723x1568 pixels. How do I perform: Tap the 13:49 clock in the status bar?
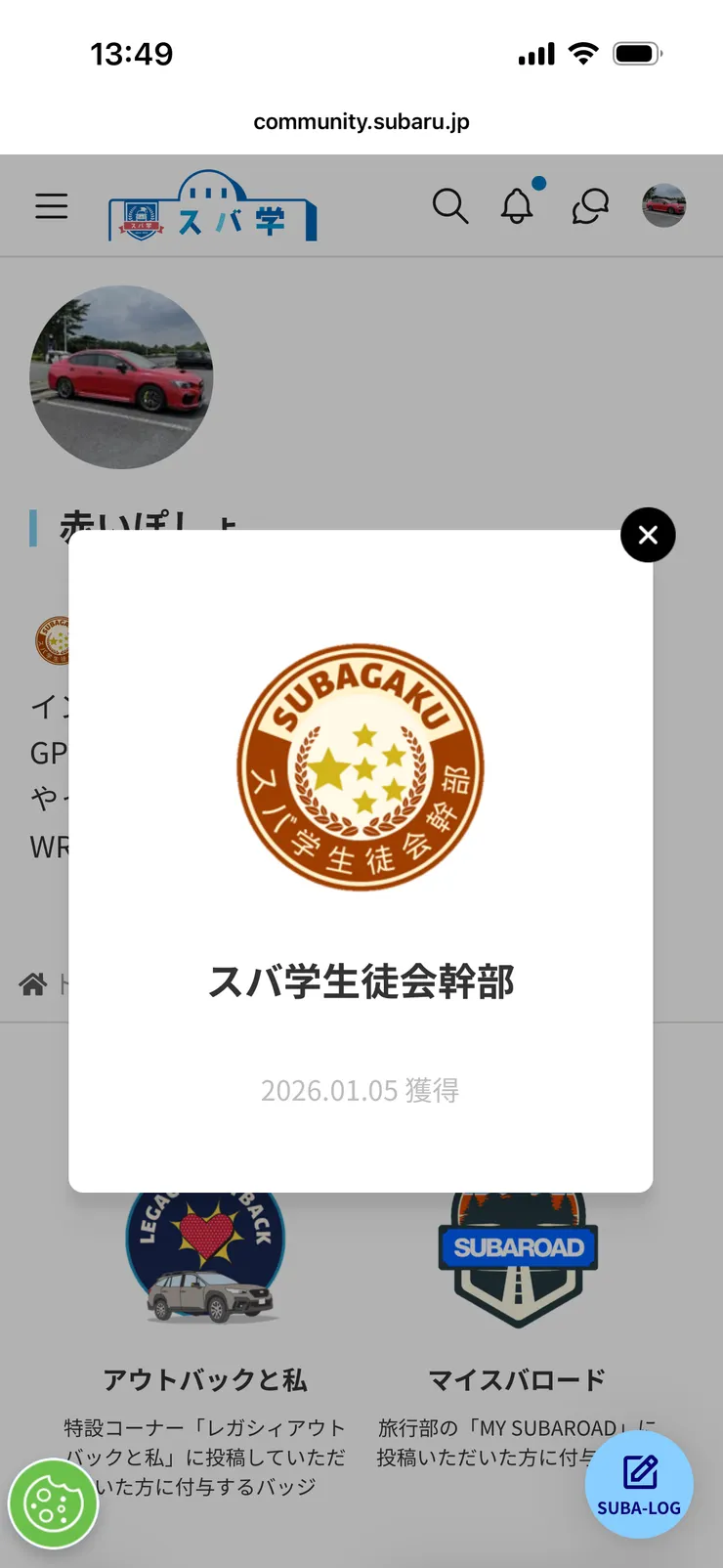coord(132,54)
